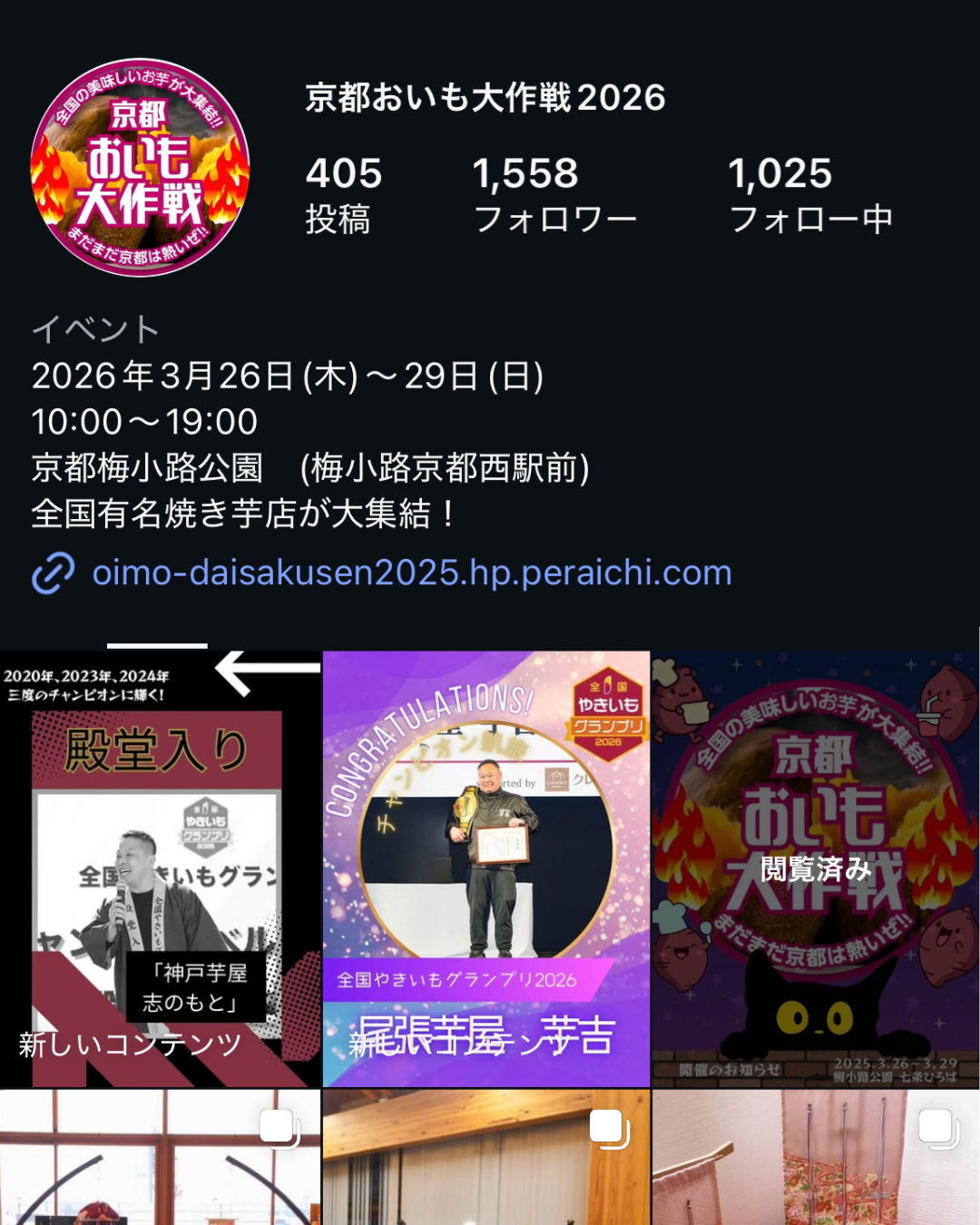Open the 京都おいも大作戦 post marked 閲覧済み

[x=815, y=868]
